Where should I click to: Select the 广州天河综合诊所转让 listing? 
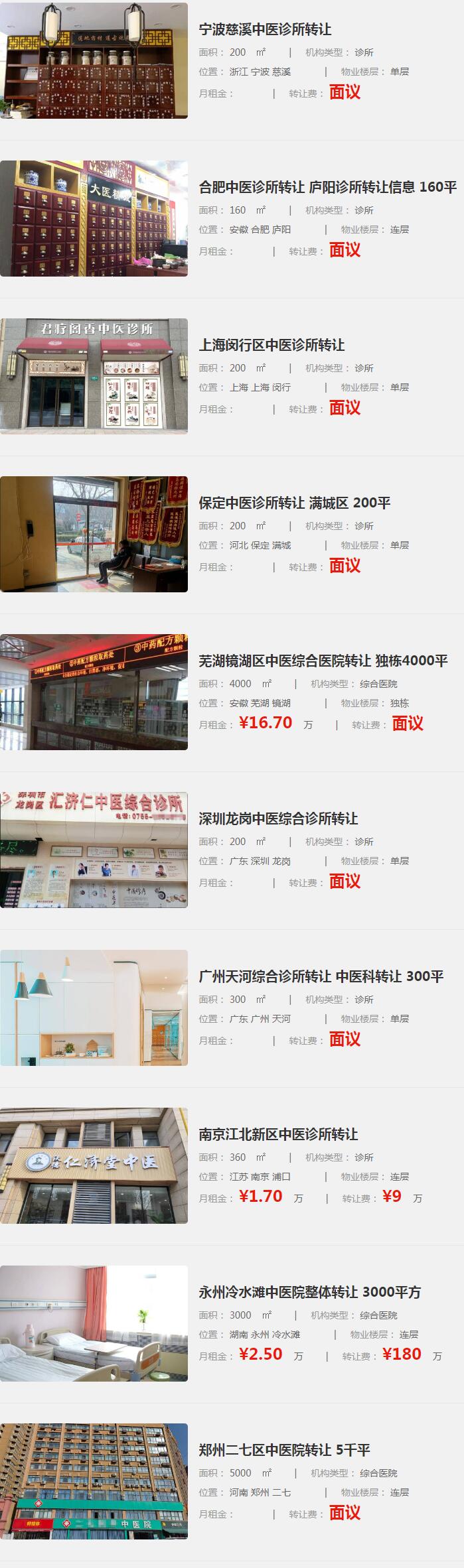321,976
